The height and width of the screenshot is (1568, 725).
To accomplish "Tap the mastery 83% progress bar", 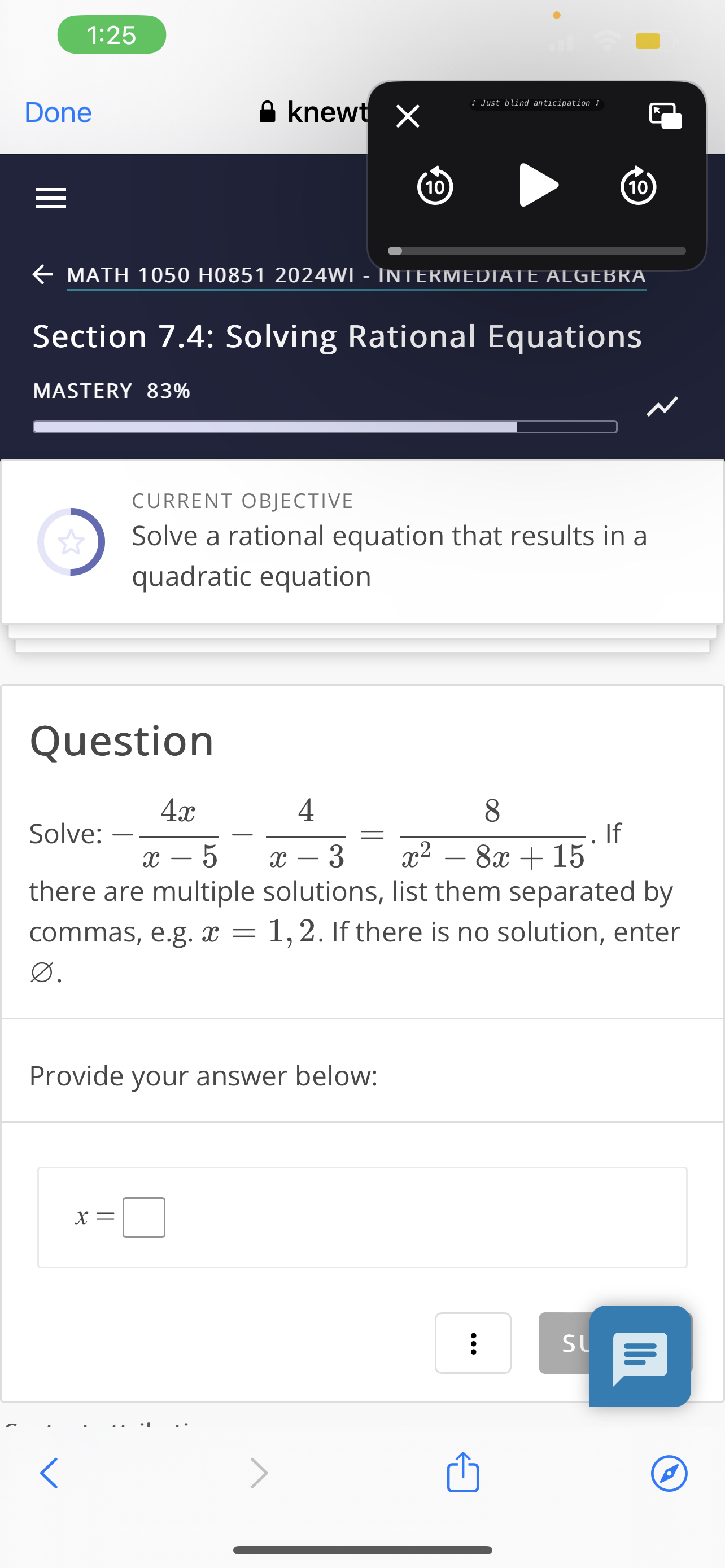I will tap(325, 427).
